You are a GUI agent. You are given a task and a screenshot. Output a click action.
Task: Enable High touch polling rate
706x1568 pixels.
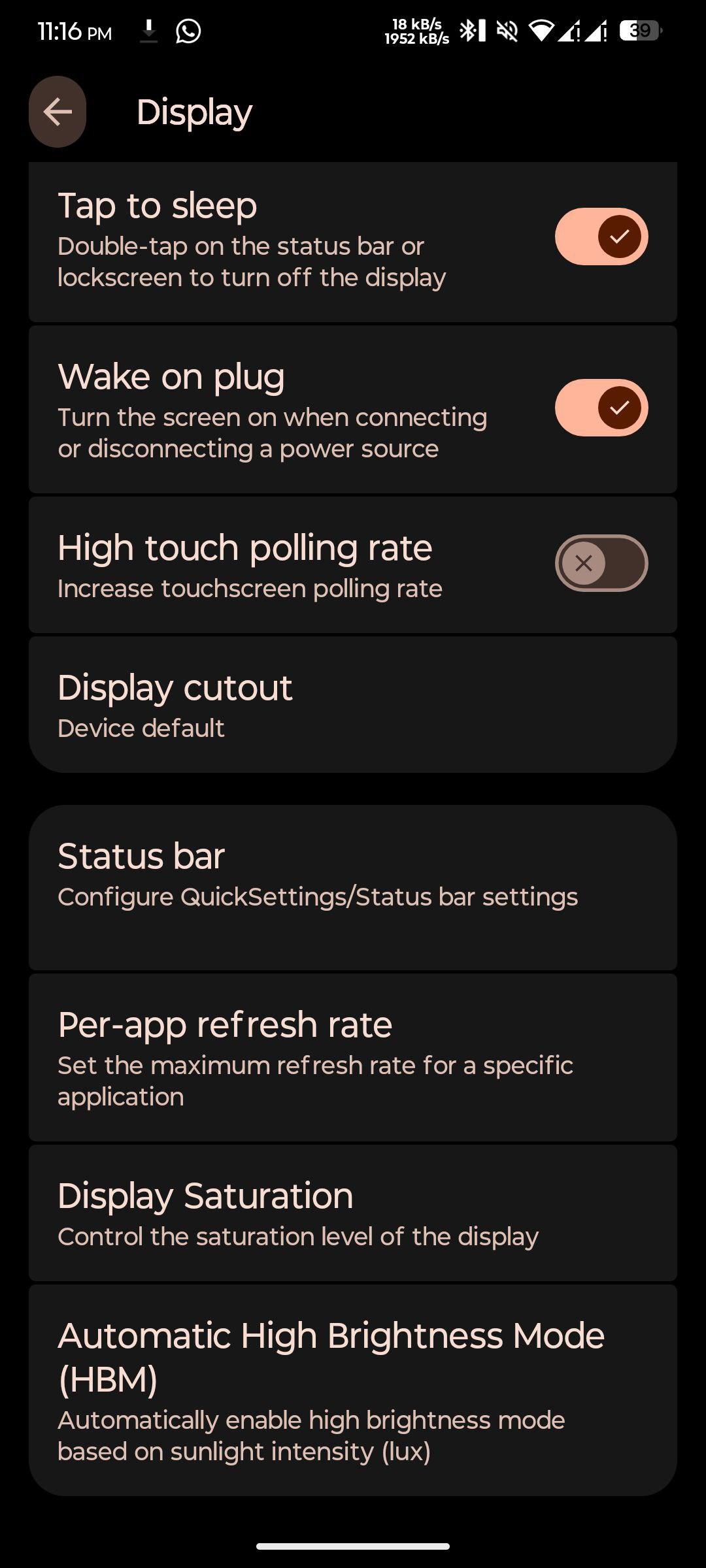[x=601, y=563]
